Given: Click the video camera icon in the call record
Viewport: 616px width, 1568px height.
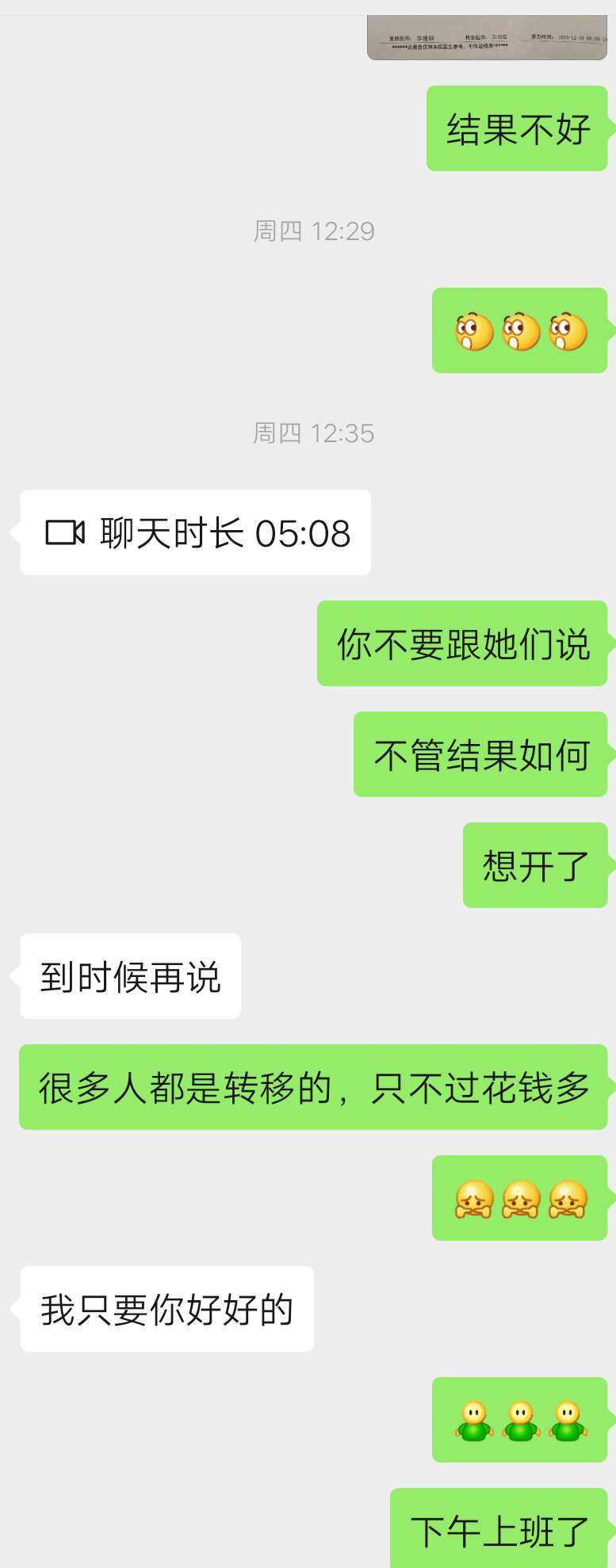Looking at the screenshot, I should click(x=67, y=532).
